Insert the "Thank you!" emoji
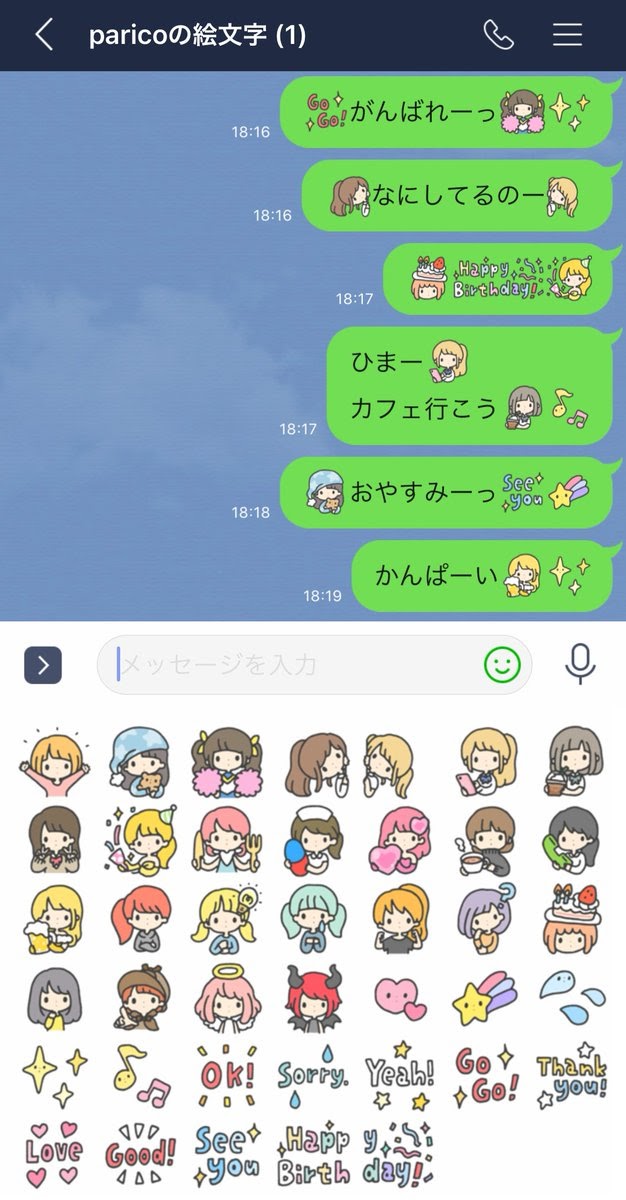Viewport: 626px width, 1200px height. pos(572,1076)
